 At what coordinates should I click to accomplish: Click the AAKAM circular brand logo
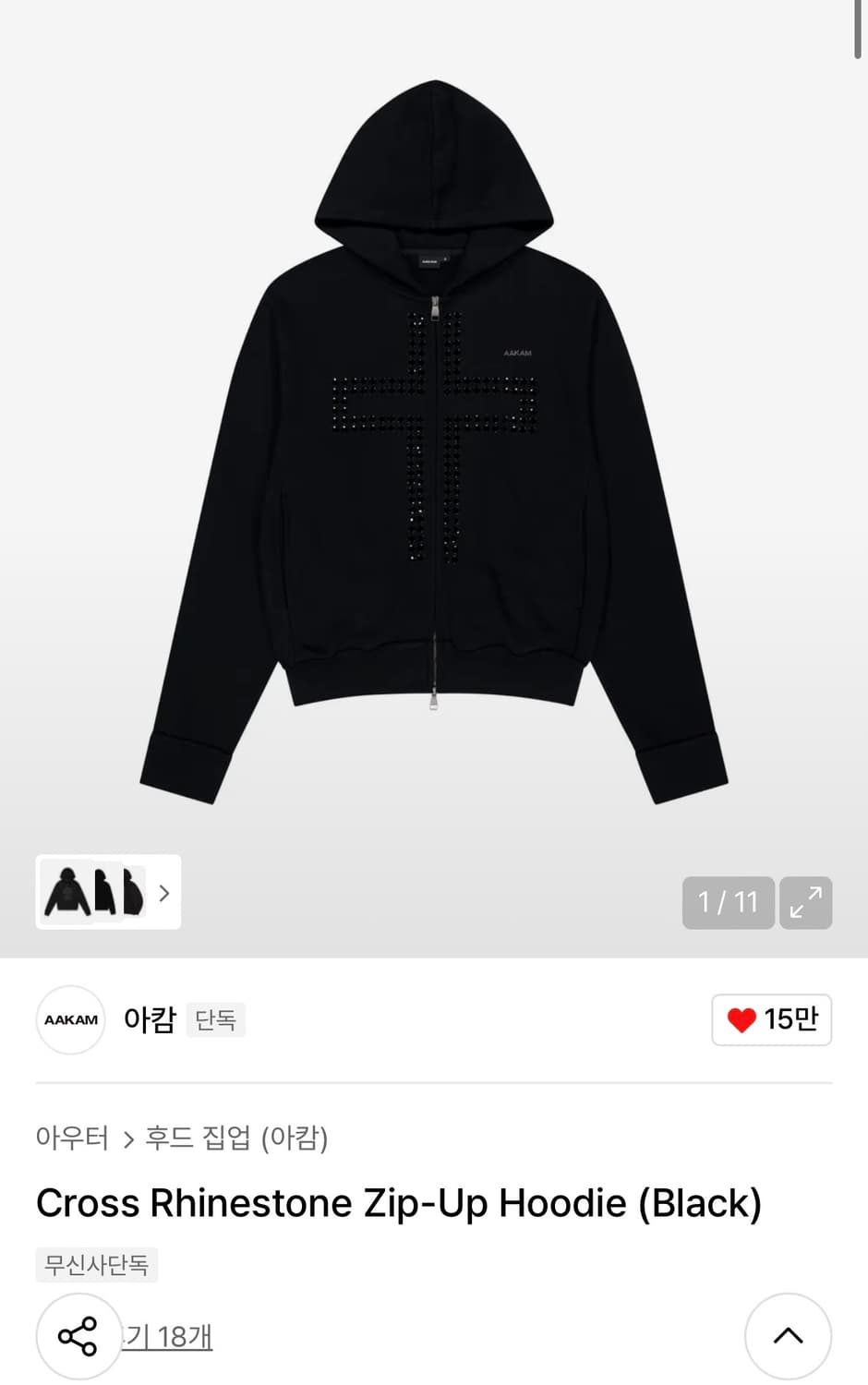[x=70, y=1020]
